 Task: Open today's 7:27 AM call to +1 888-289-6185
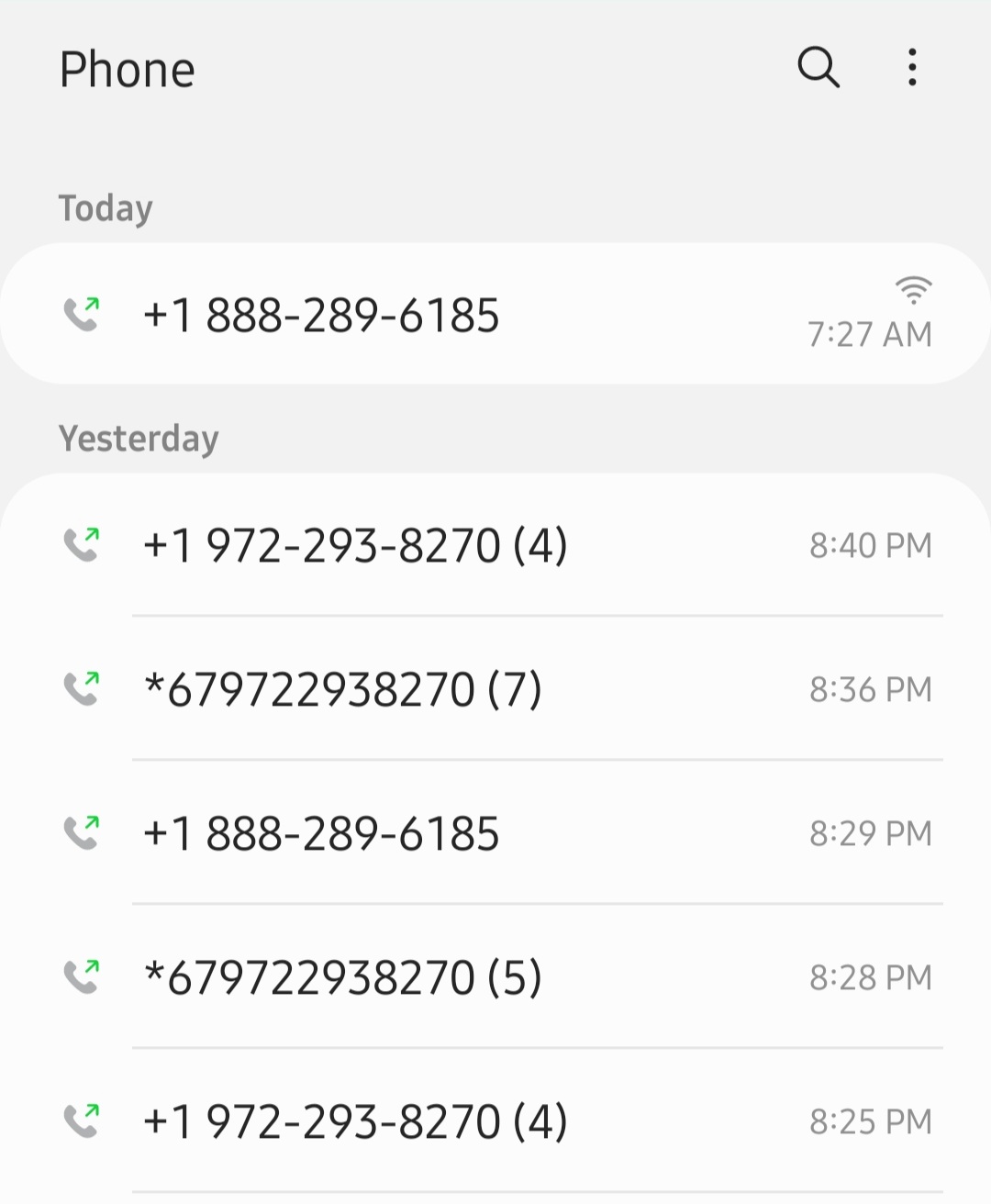495,315
